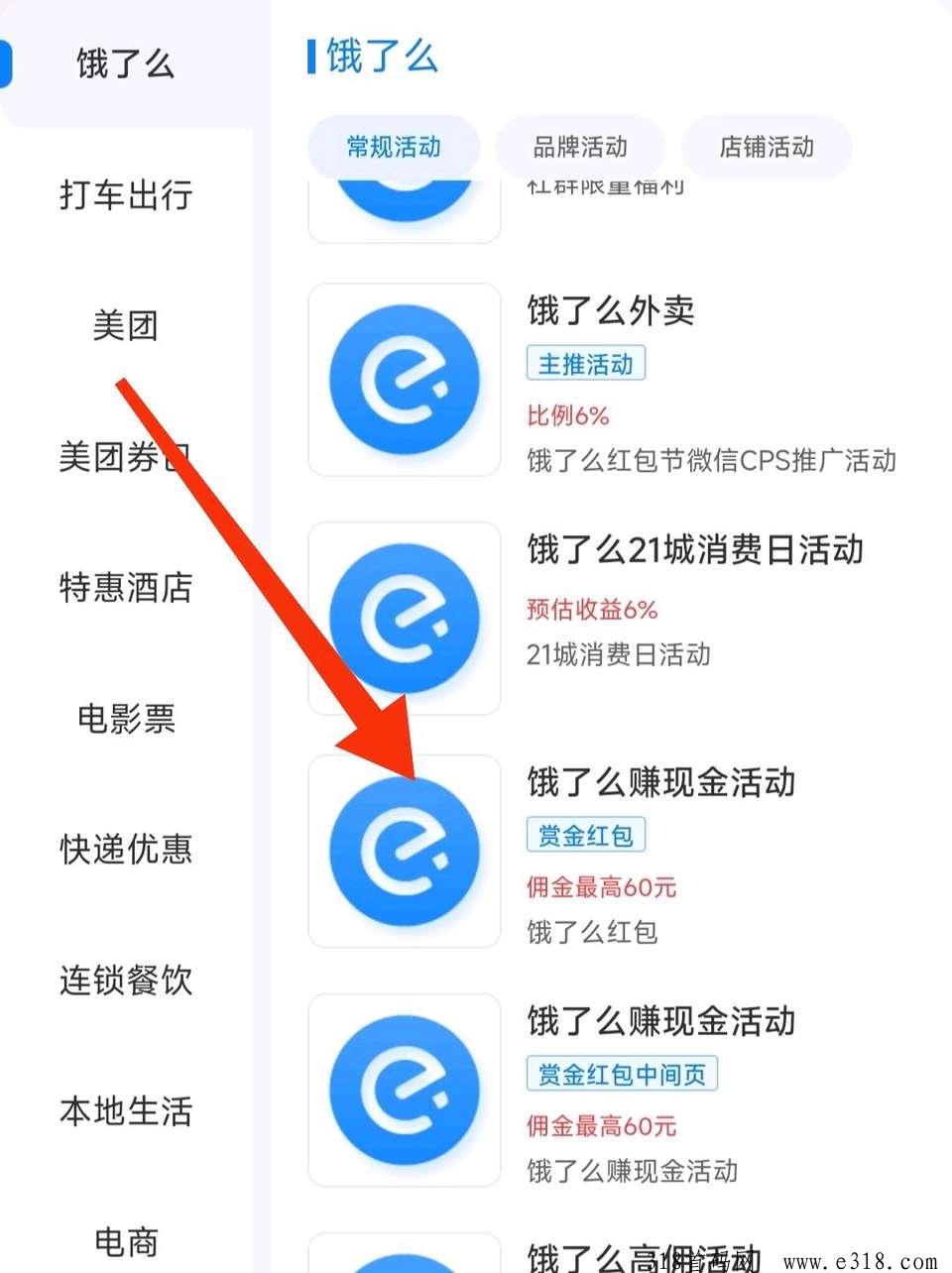Viewport: 952px width, 1273px height.
Task: Select 连锁餐饮 in the sidebar
Action: point(126,981)
